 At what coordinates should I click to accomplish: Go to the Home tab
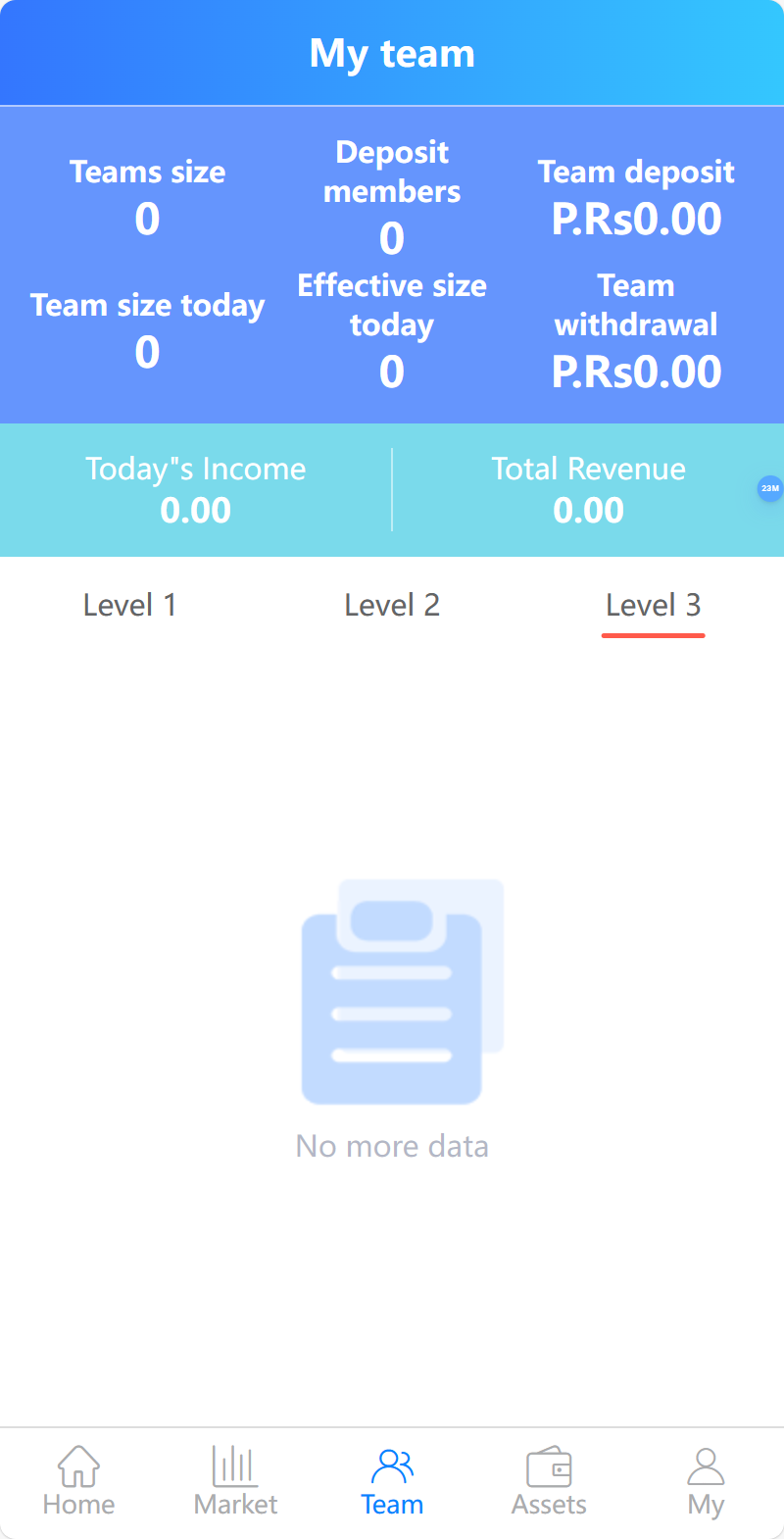tap(78, 1481)
